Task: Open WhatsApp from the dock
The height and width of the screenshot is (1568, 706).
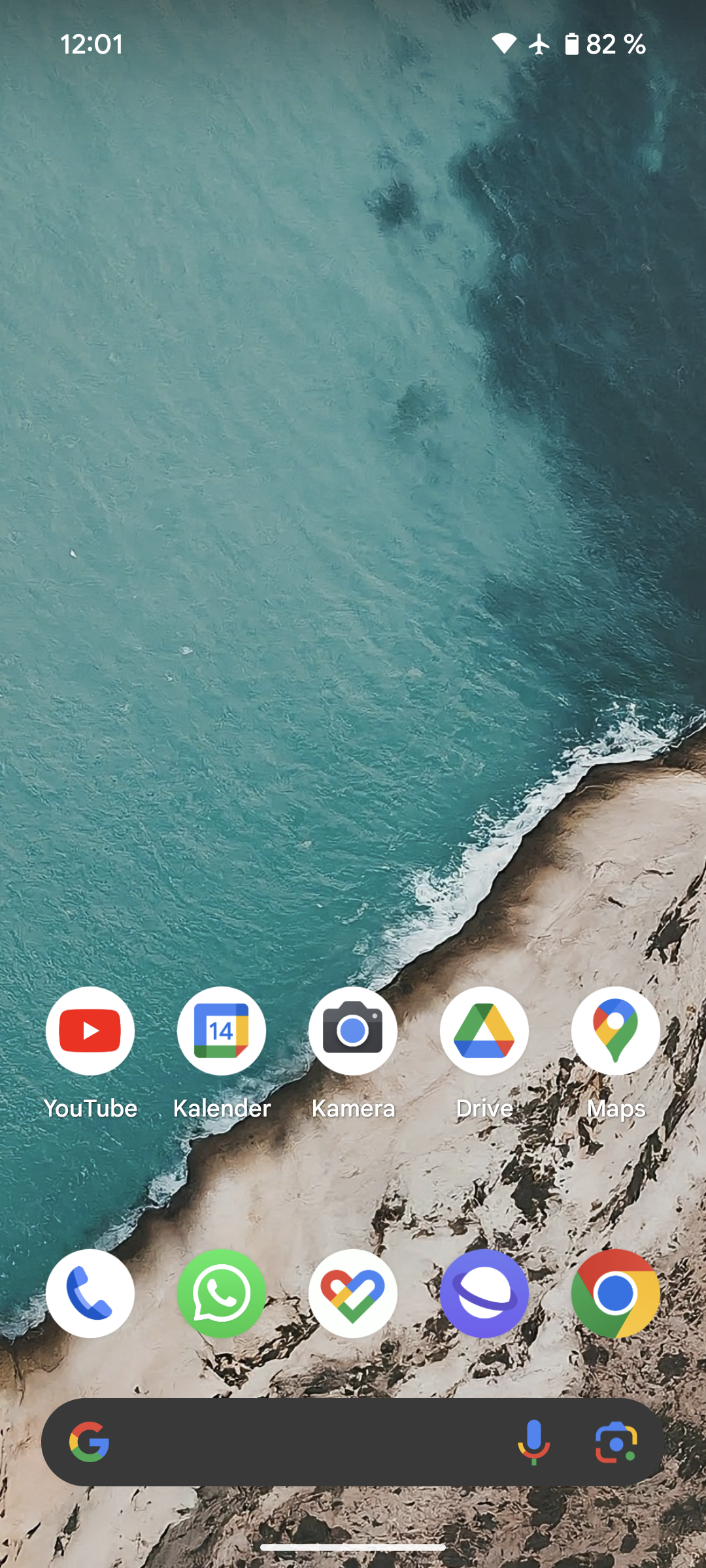Action: tap(222, 1294)
